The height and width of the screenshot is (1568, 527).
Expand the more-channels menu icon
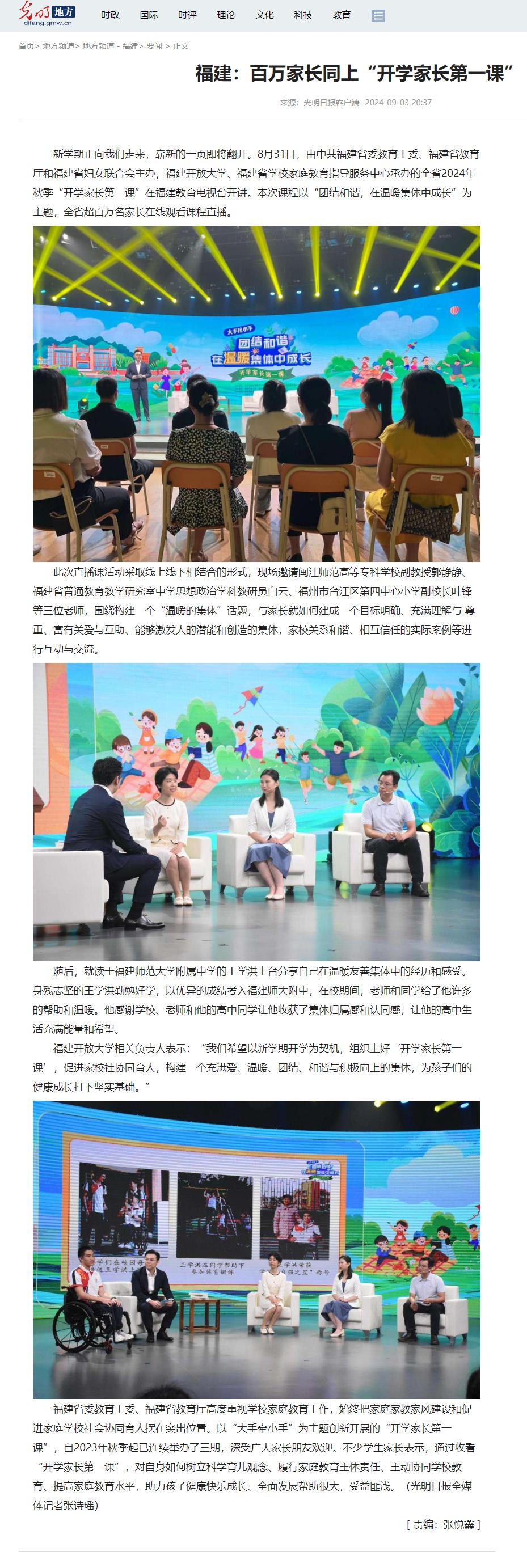coord(378,16)
